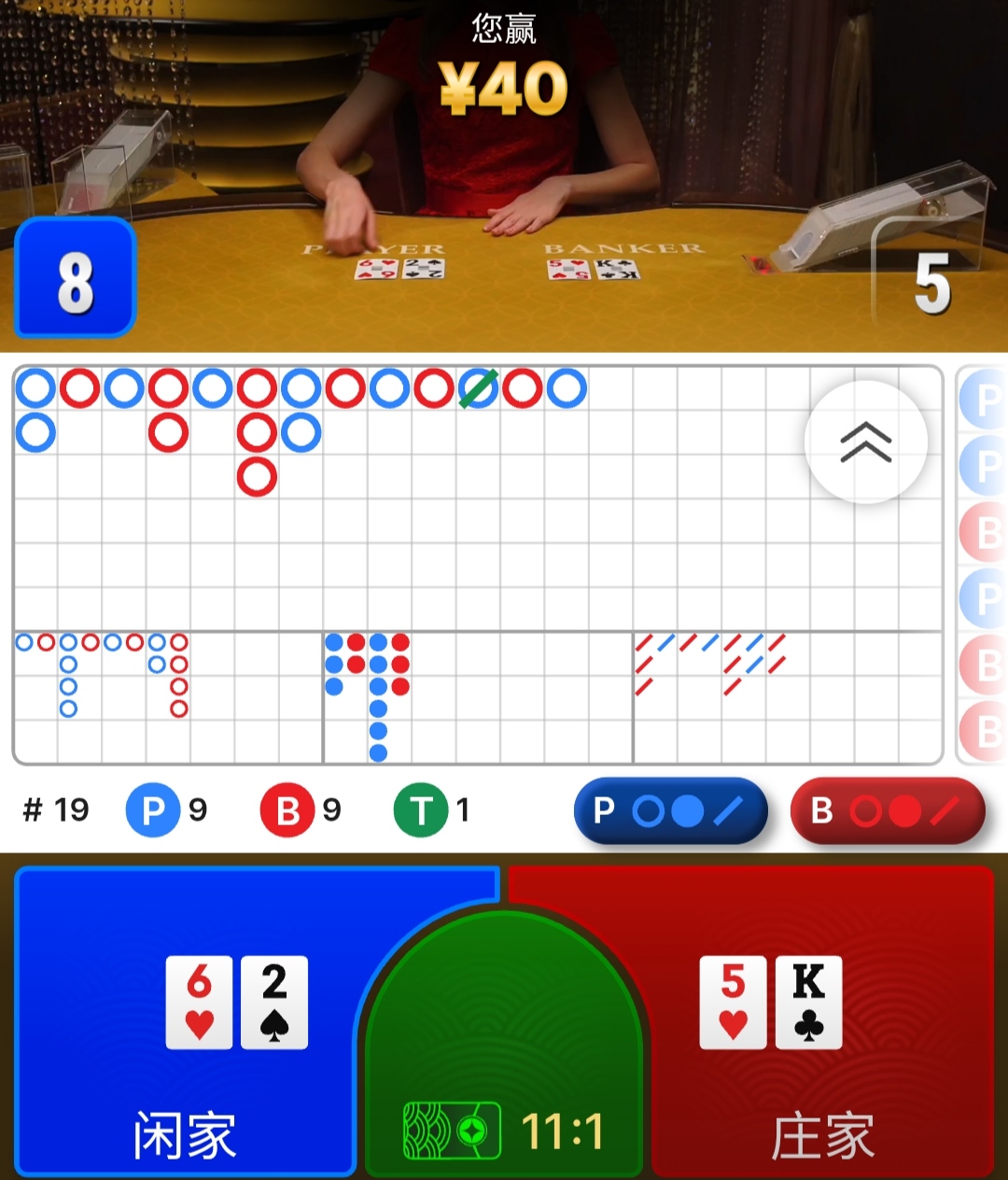The width and height of the screenshot is (1008, 1180).
Task: Bet on 闲家 (Player) area
Action: tap(187, 1027)
